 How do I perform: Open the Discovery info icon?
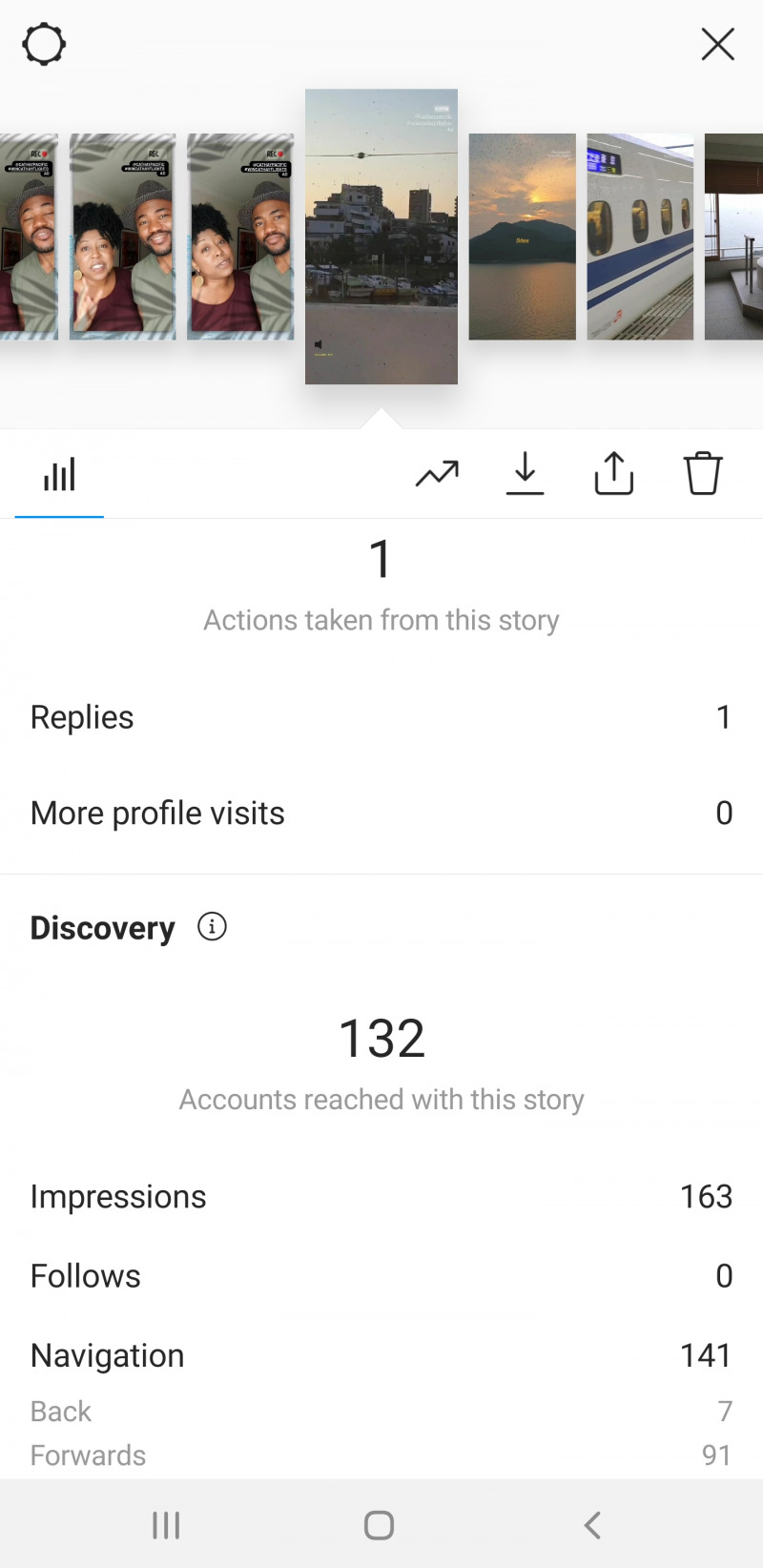coord(212,926)
